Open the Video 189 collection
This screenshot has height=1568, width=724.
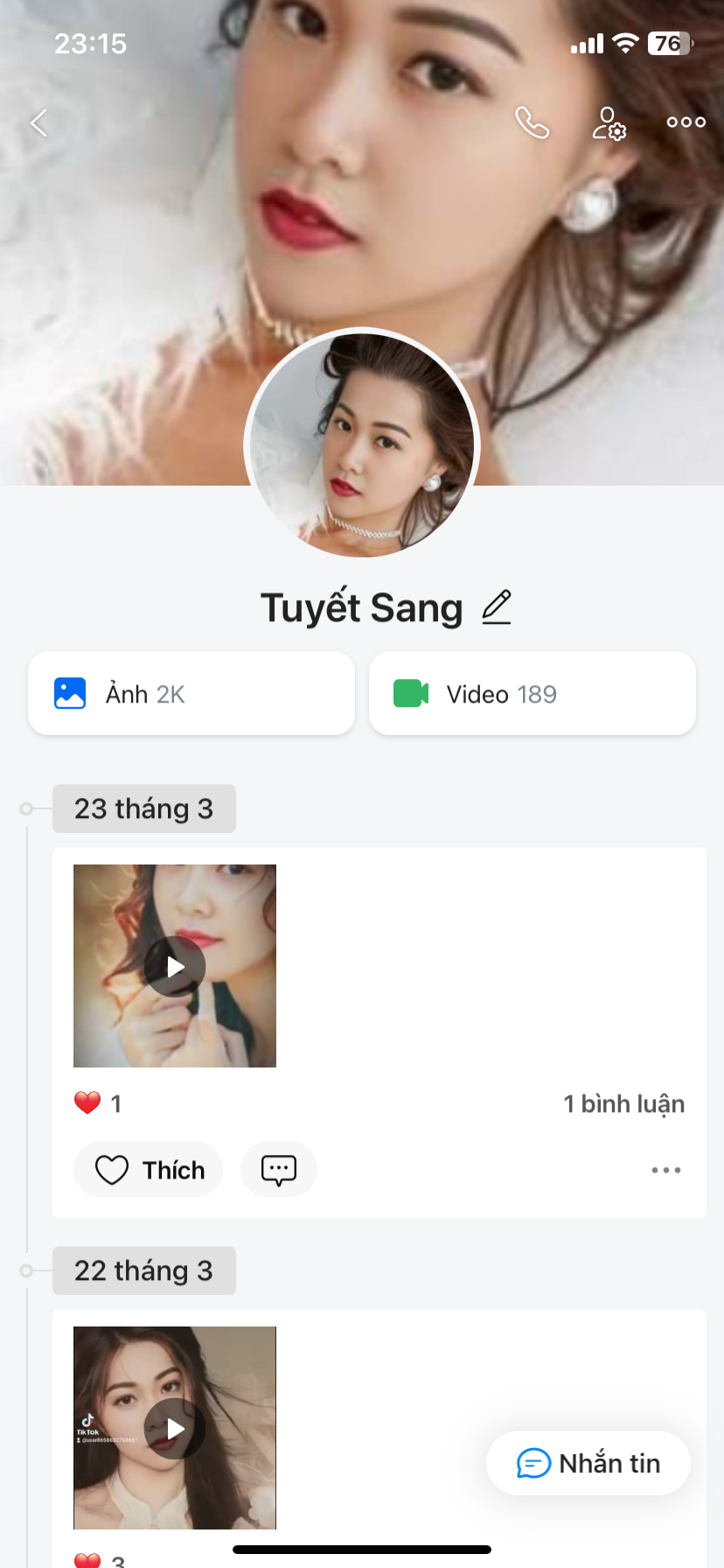tap(532, 694)
